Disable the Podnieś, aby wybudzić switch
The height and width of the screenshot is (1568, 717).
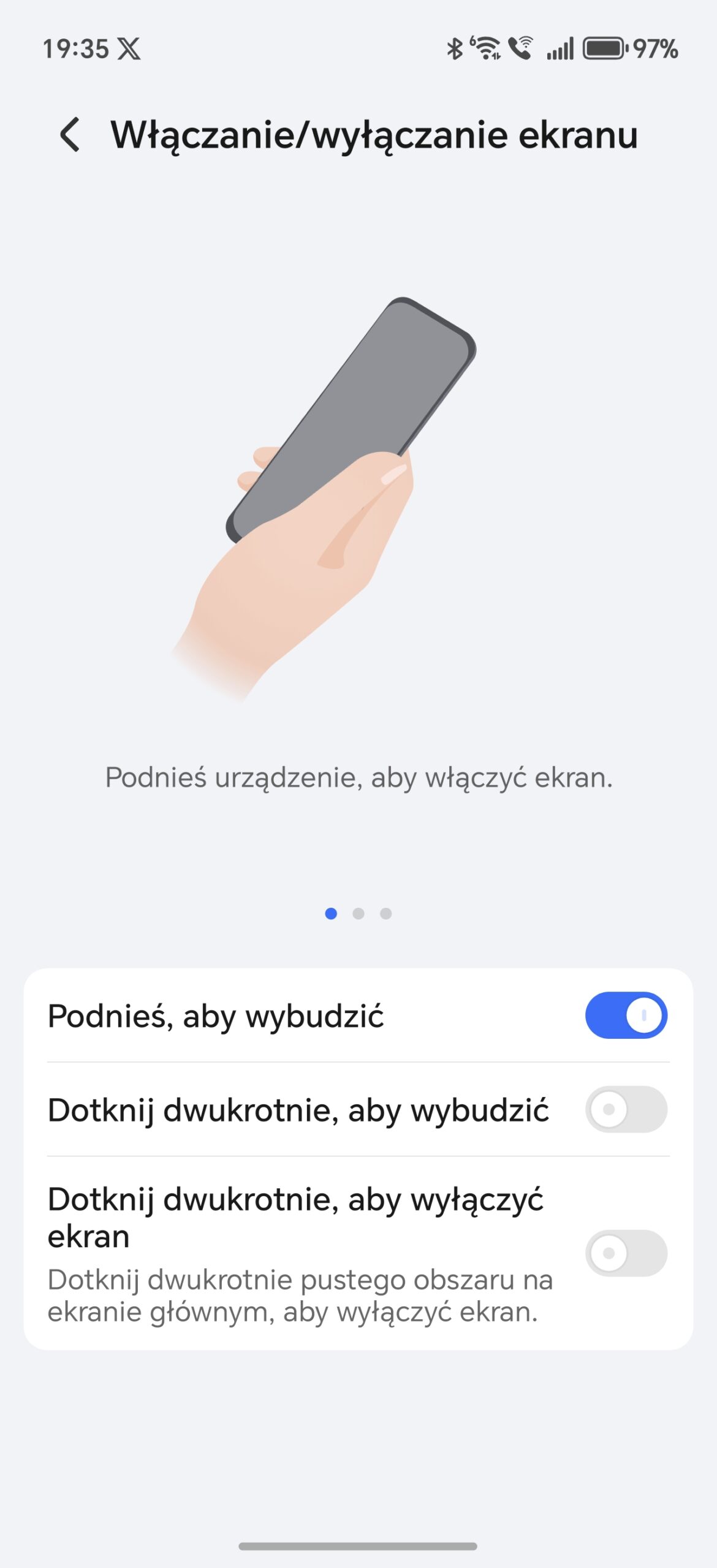click(626, 1015)
